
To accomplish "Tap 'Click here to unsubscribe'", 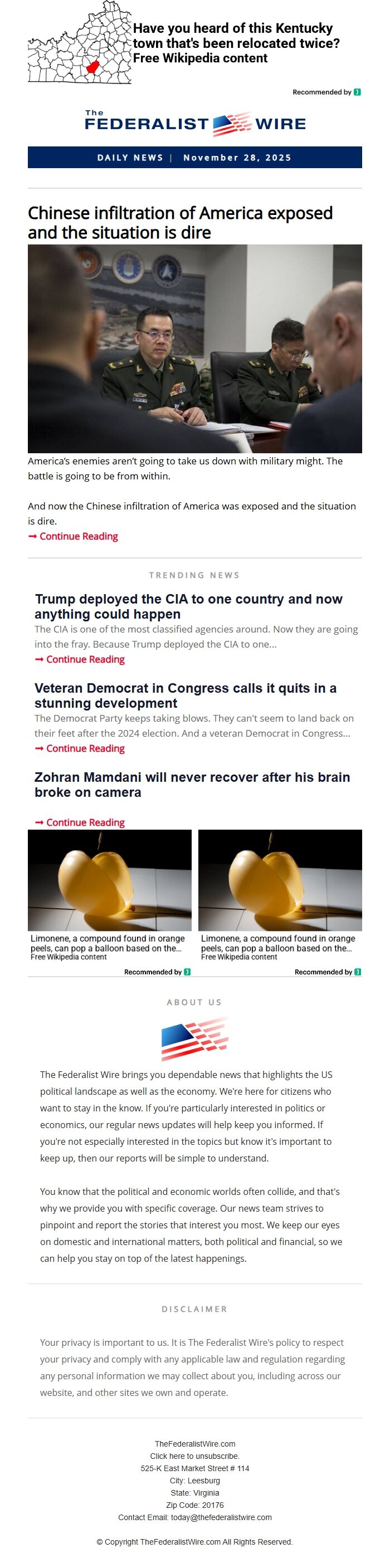I will [195, 1456].
